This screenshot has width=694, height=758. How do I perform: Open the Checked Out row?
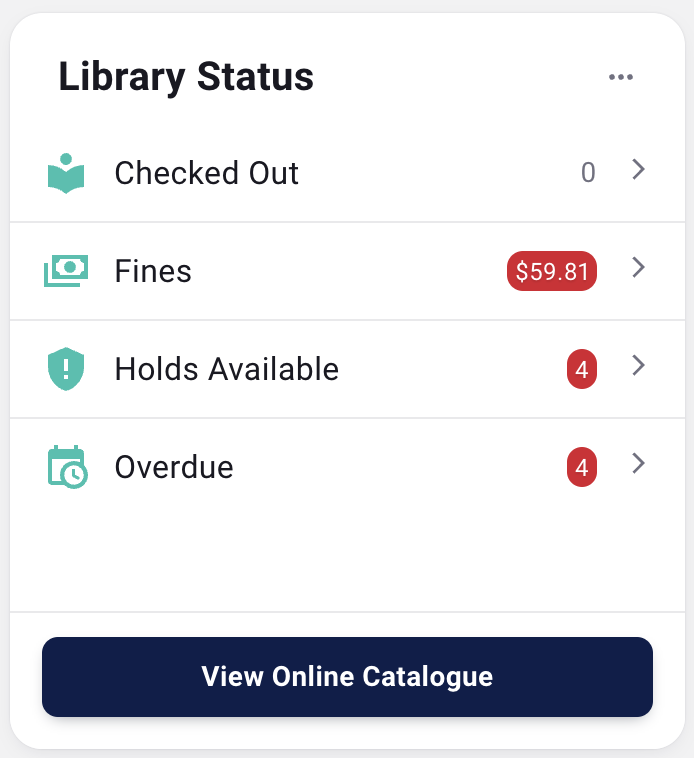(346, 173)
